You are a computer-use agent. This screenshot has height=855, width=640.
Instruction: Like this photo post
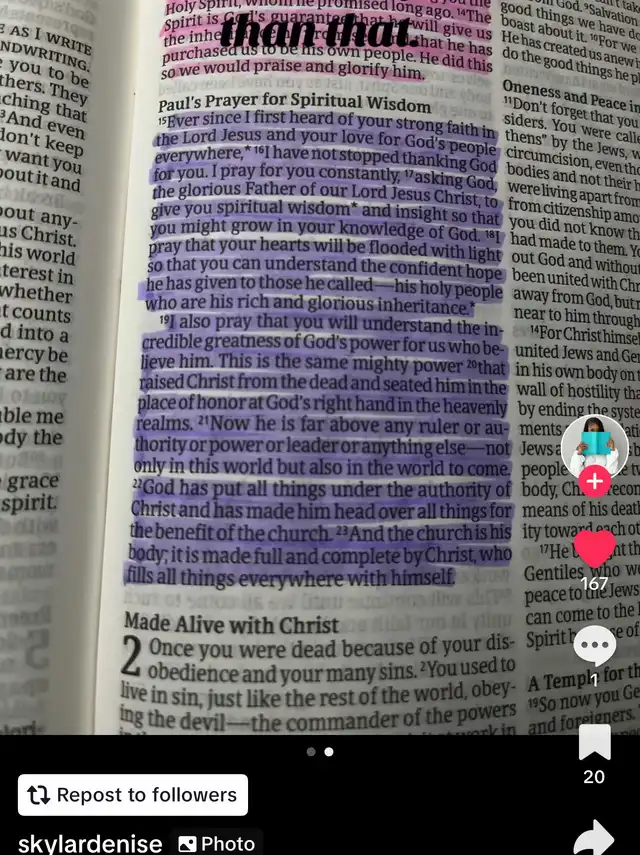[x=595, y=548]
